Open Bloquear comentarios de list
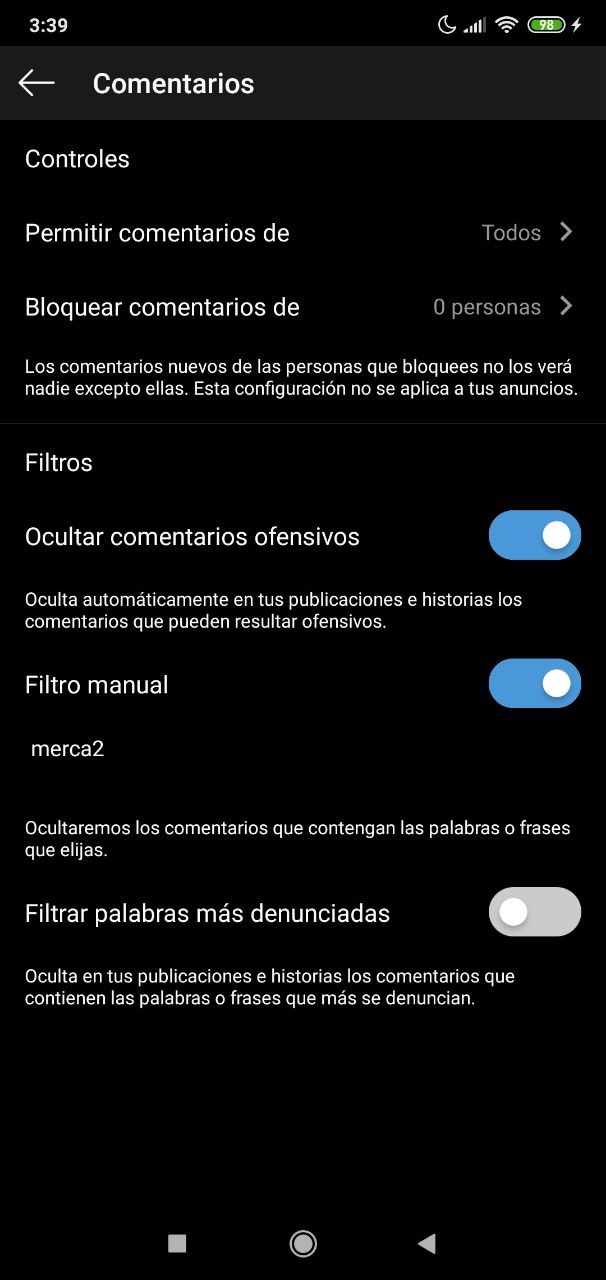The image size is (606, 1280). pyautogui.click(x=300, y=307)
